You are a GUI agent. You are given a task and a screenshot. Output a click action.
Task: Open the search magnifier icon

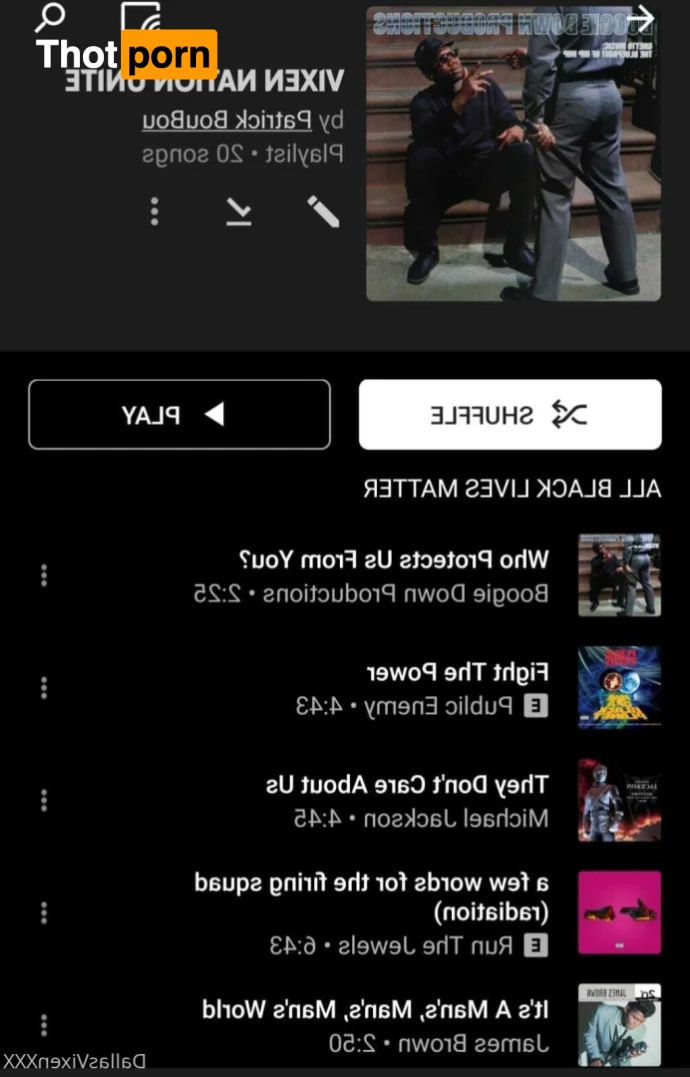[48, 18]
